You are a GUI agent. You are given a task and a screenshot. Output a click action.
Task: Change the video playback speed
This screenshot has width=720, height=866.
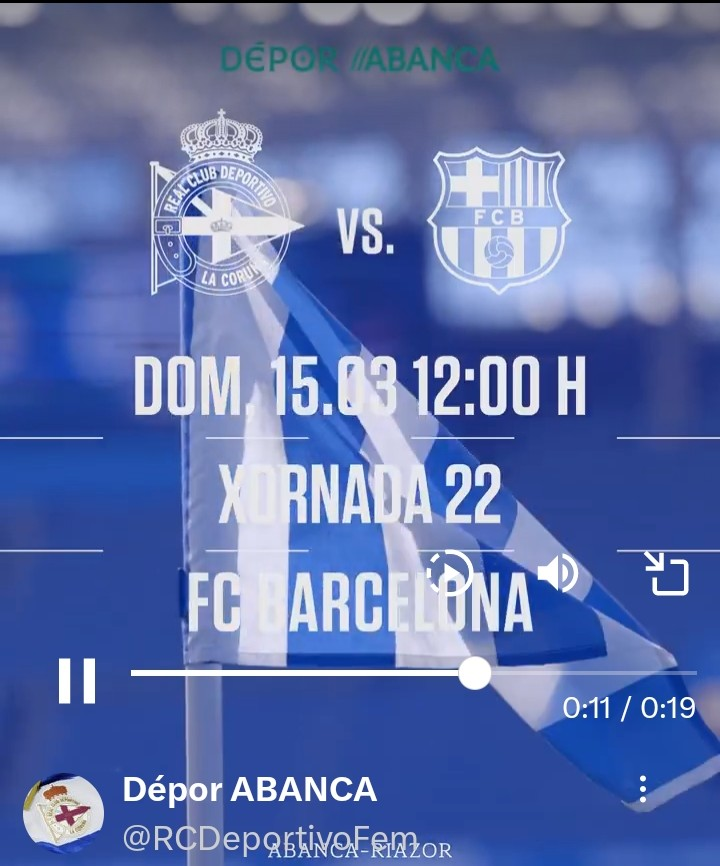[x=449, y=573]
